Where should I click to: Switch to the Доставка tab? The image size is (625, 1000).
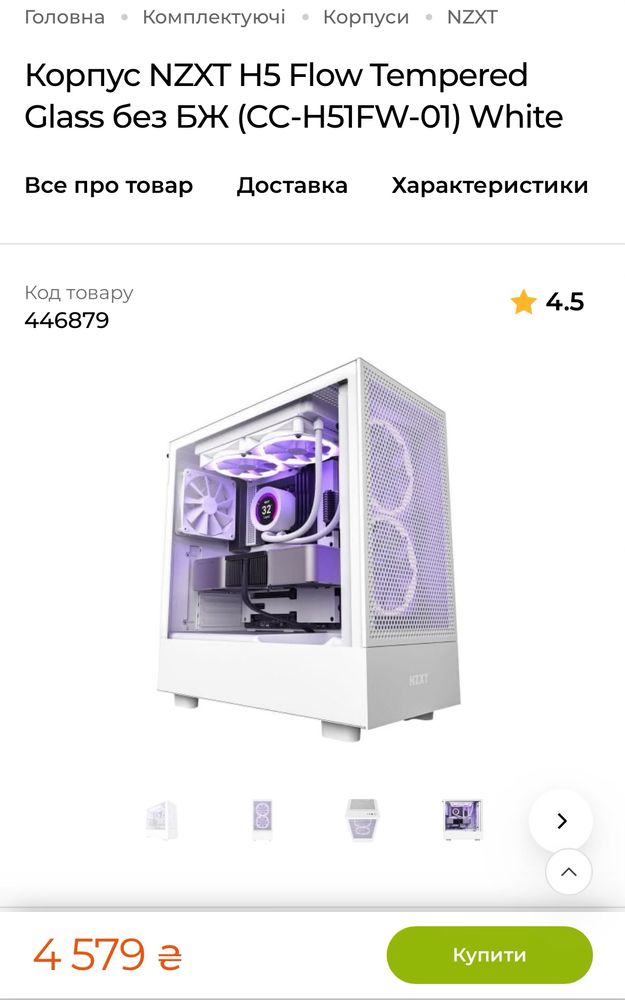292,185
